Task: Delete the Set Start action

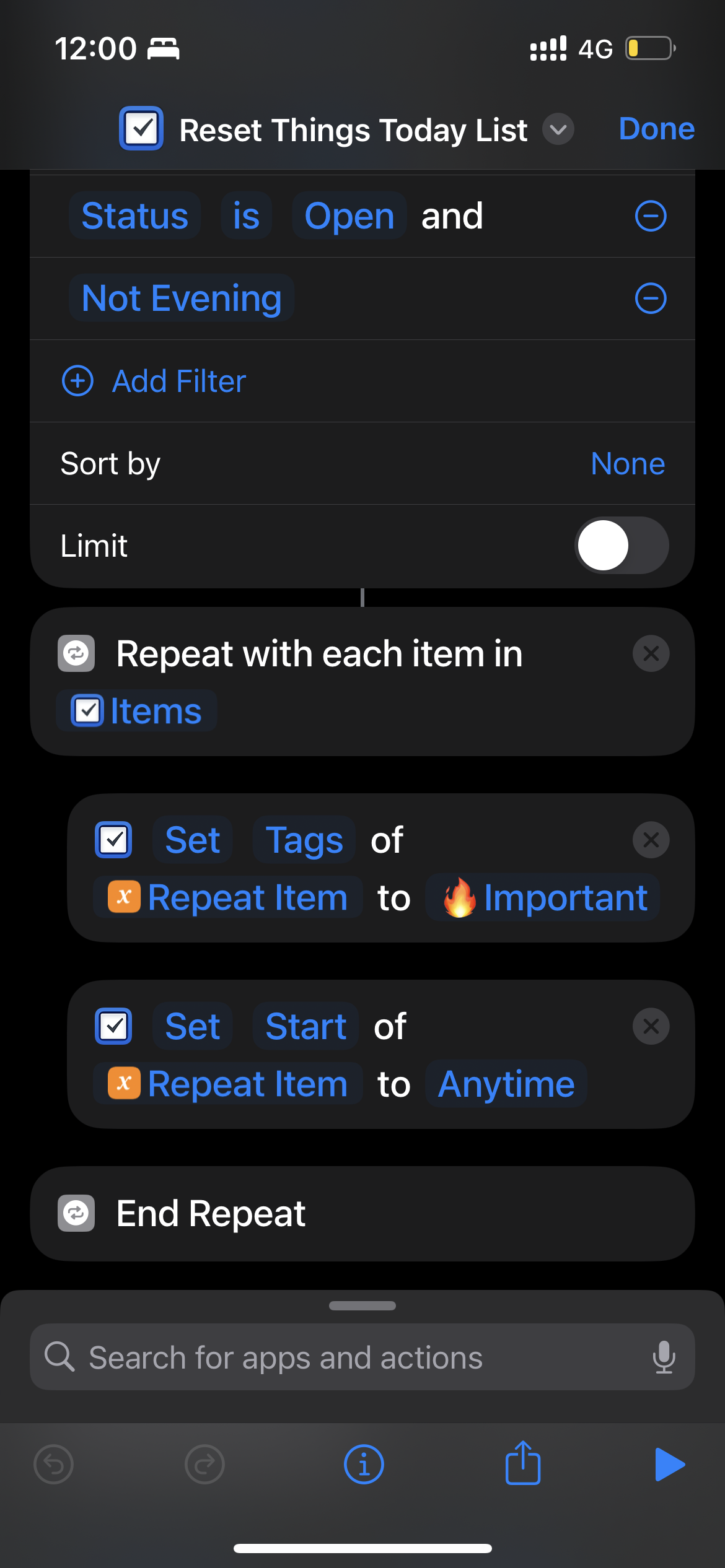Action: (x=651, y=1026)
